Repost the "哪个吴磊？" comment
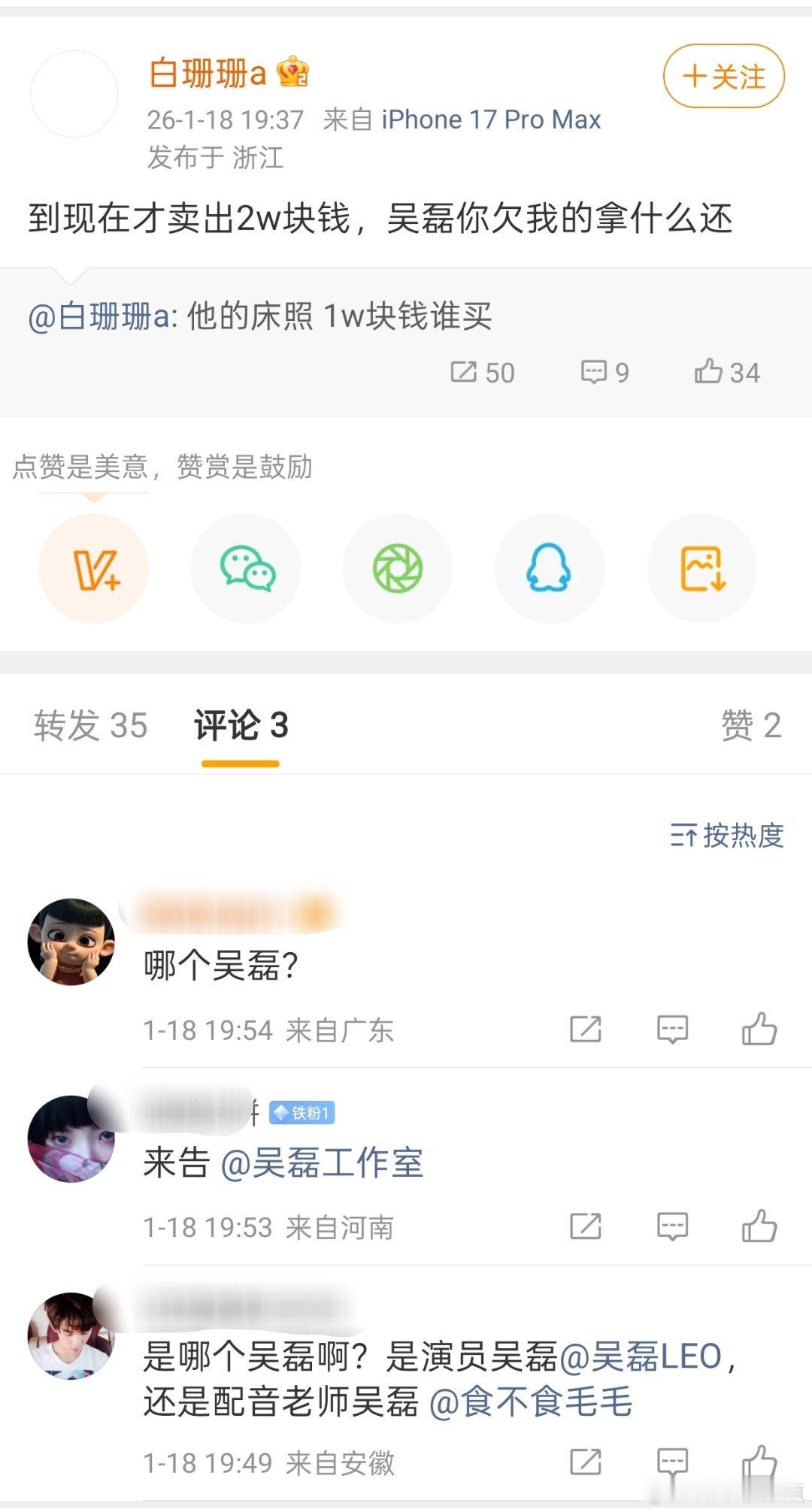Image resolution: width=812 pixels, height=1512 pixels. tap(587, 1029)
